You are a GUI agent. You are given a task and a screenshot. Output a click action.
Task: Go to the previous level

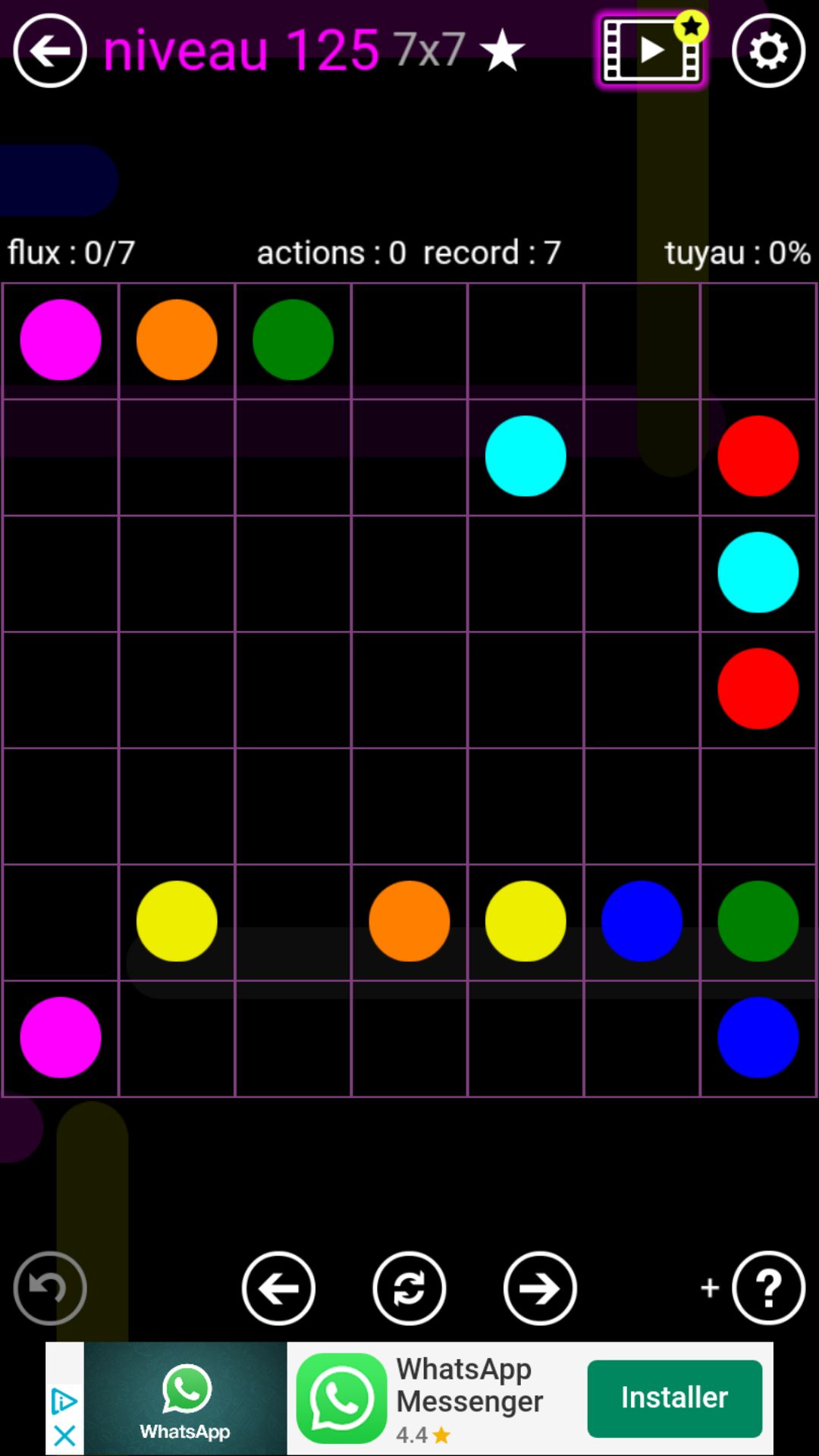point(278,1288)
